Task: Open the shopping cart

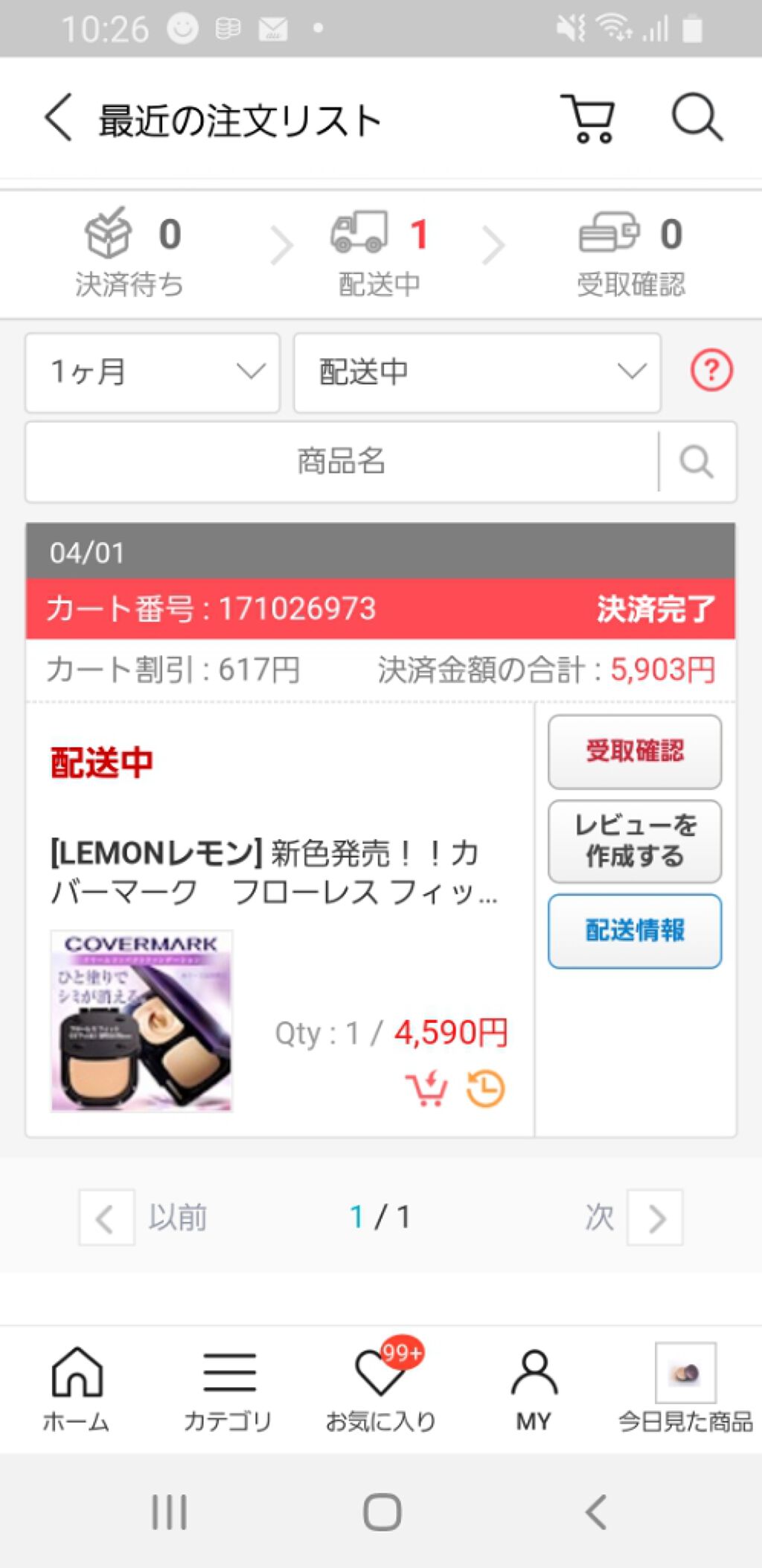Action: click(x=588, y=118)
